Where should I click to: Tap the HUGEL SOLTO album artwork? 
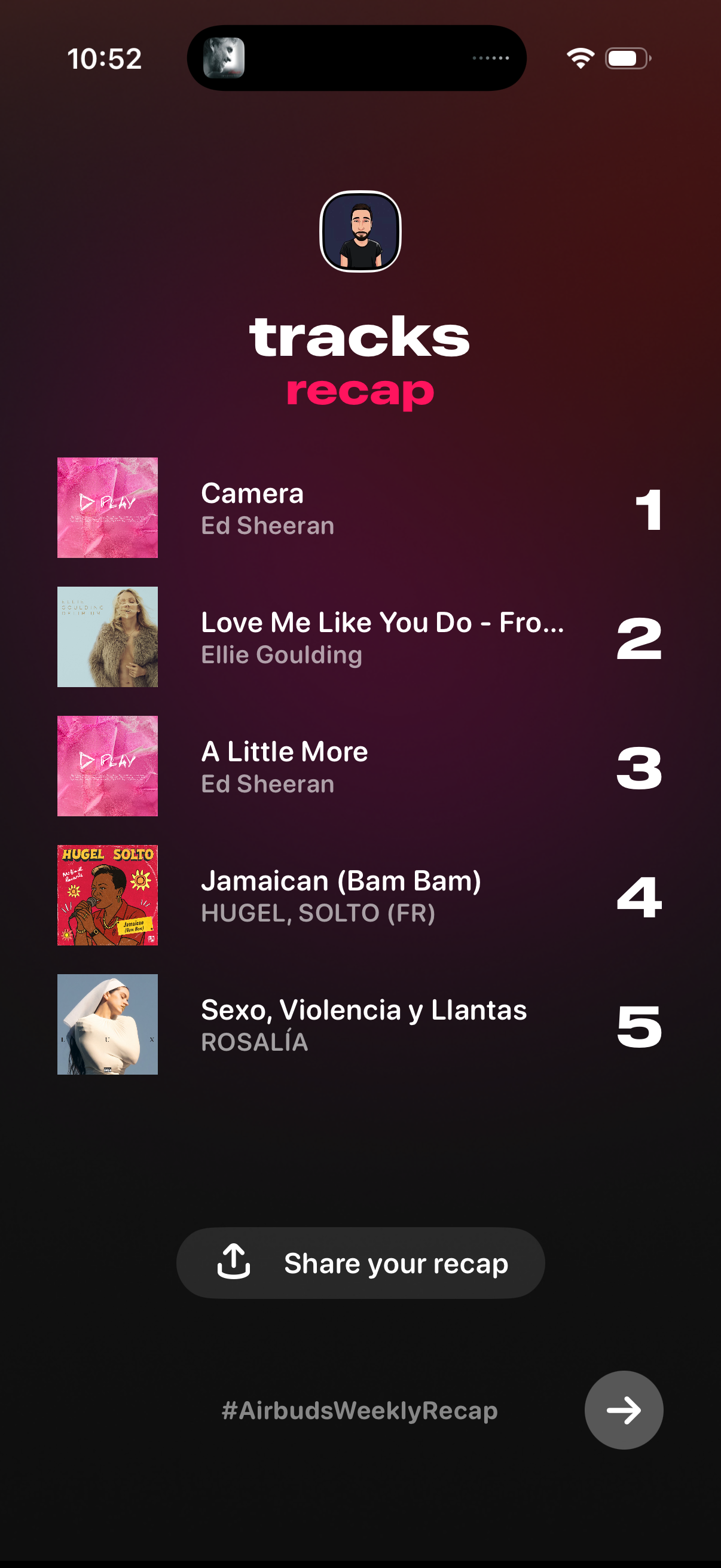click(x=107, y=894)
